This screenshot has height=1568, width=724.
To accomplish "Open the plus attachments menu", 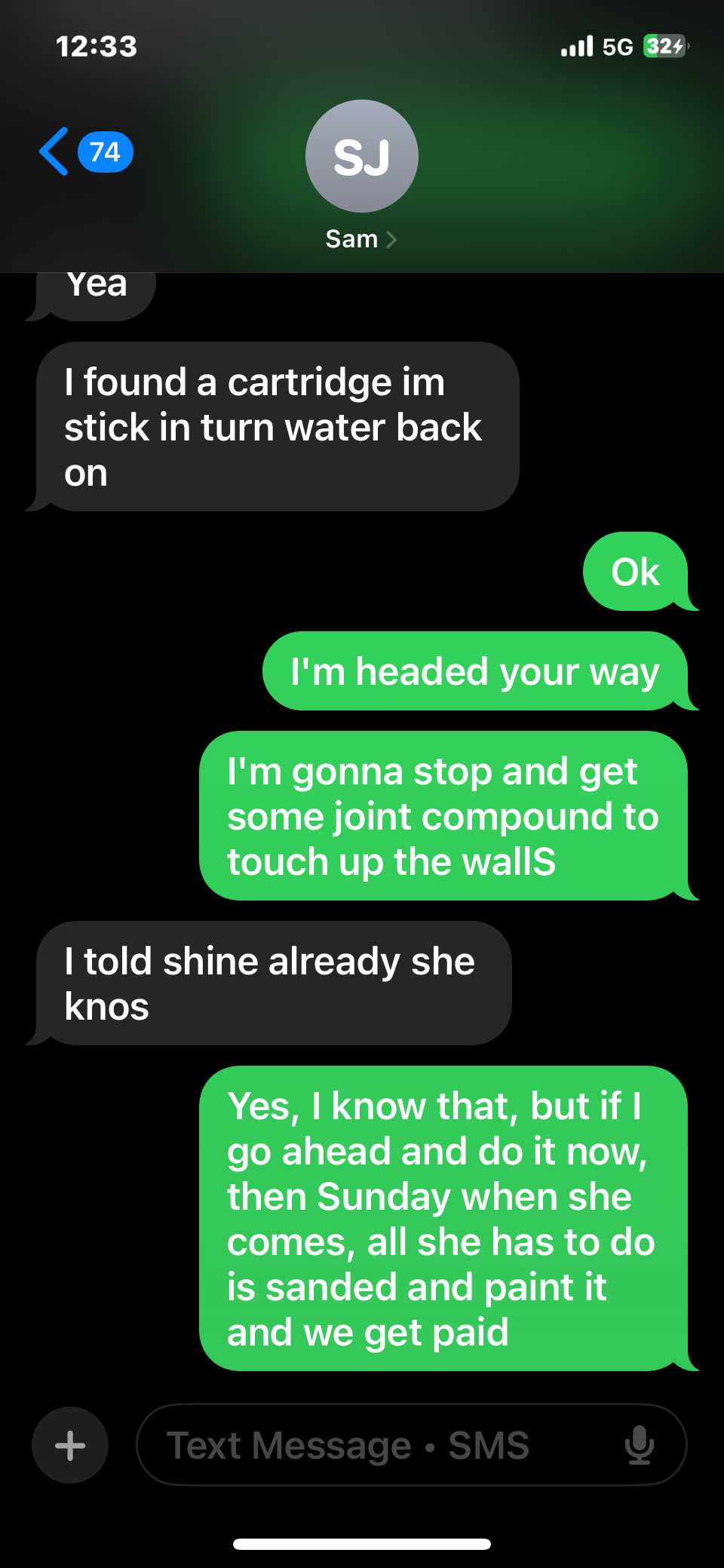I will tap(70, 1445).
